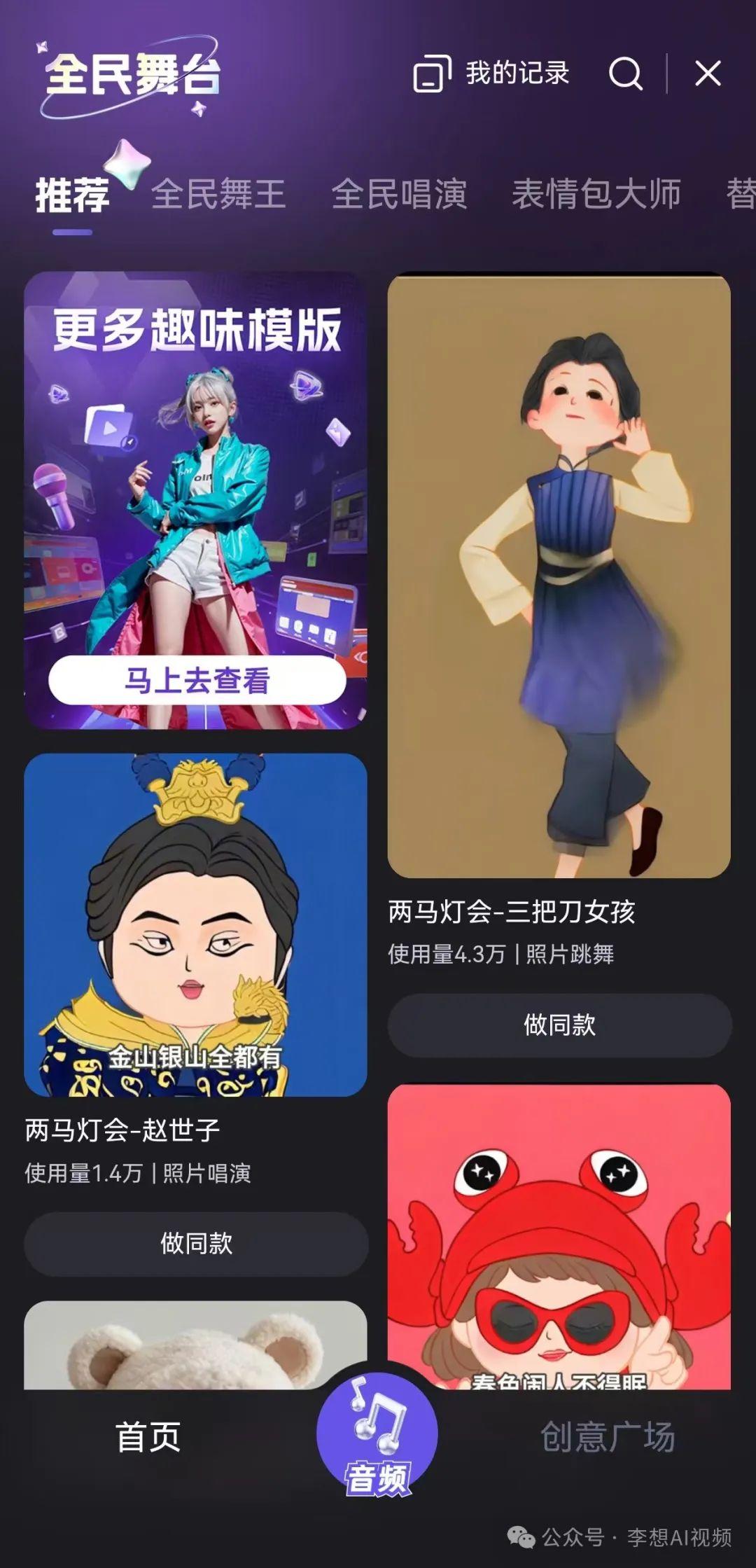This screenshot has width=756, height=1568.
Task: Tap the 马上去查看 button
Action: [x=197, y=680]
